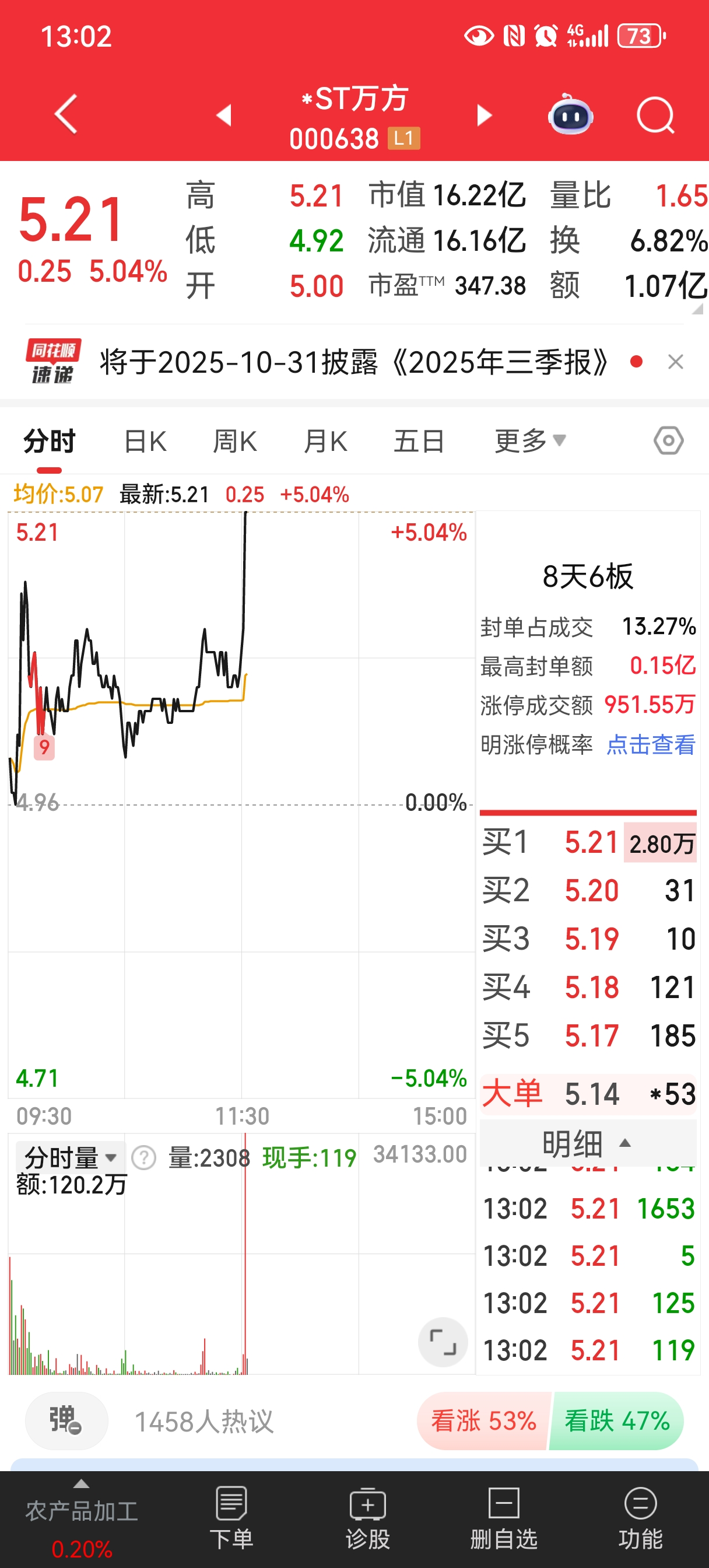Screen dimensions: 709x1568
Task: Select the 月K chart tab
Action: pyautogui.click(x=325, y=442)
